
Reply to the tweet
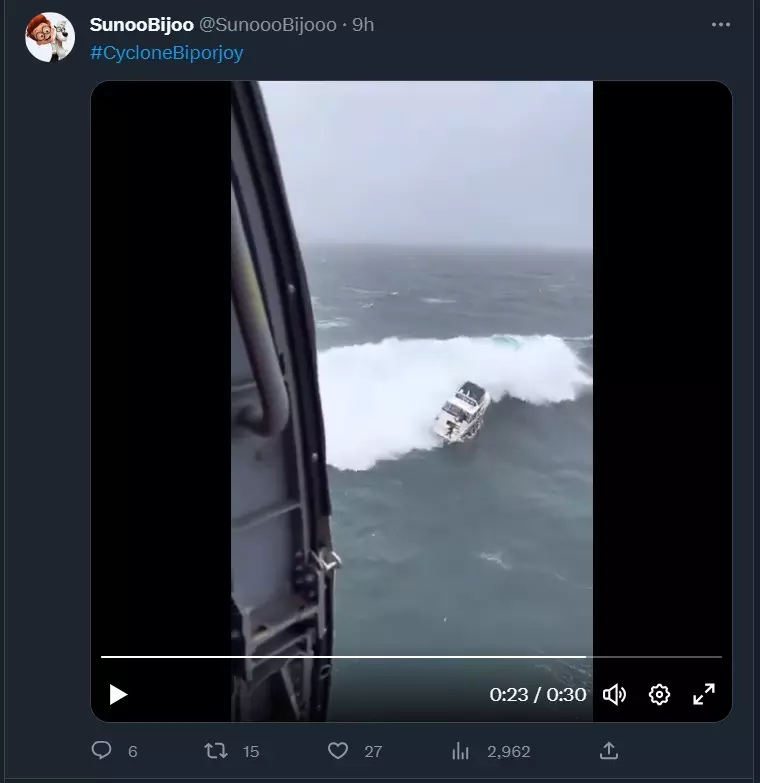click(101, 750)
